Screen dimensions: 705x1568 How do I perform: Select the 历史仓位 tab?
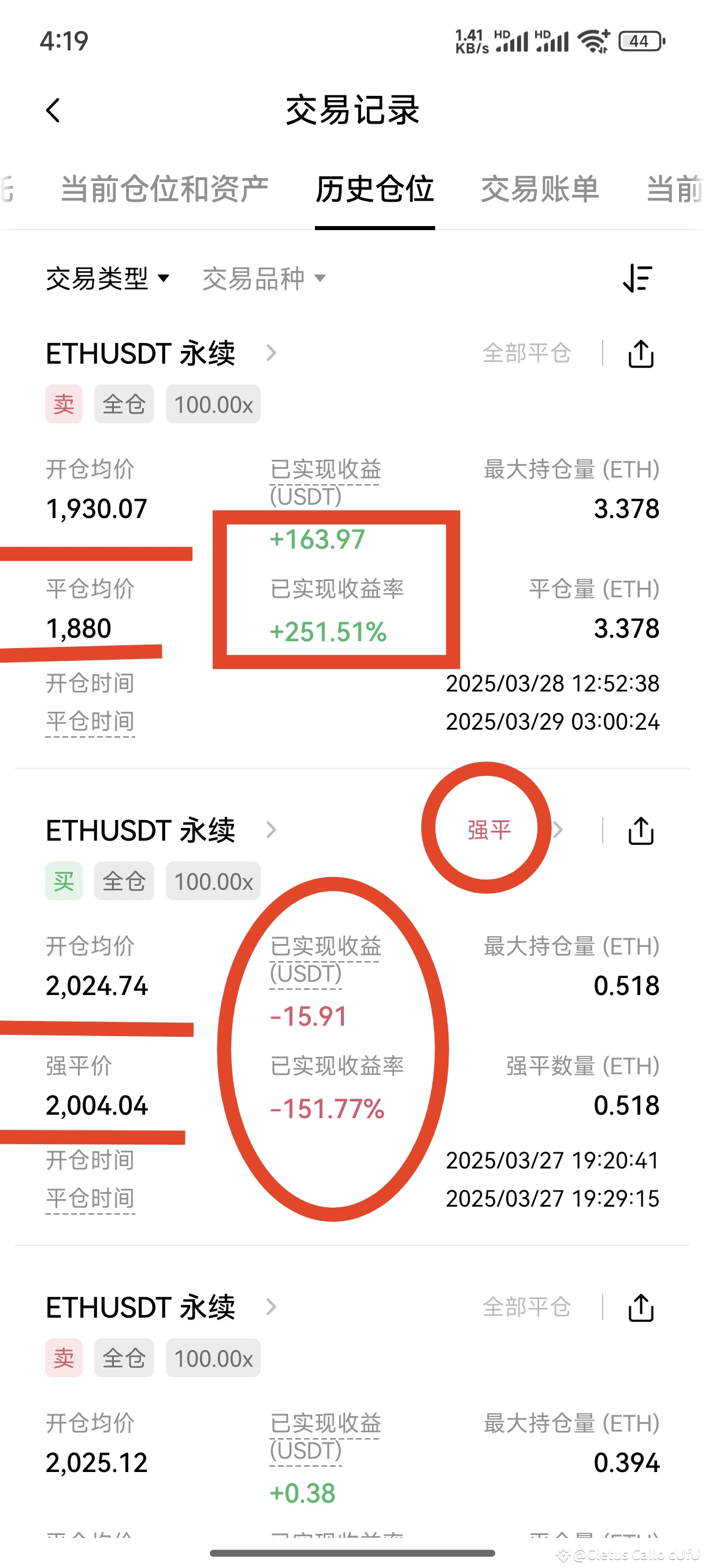click(x=374, y=188)
